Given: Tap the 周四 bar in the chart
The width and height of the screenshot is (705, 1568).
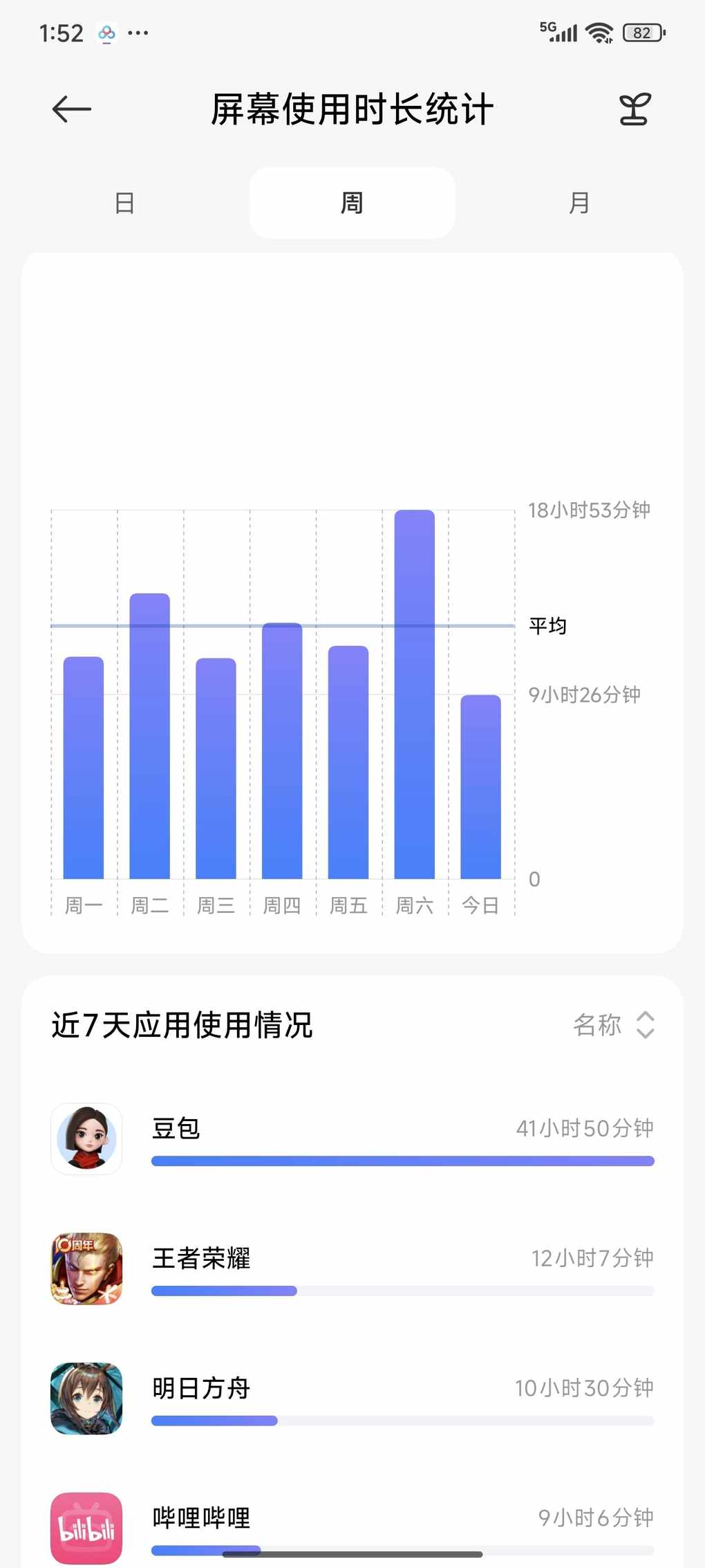Looking at the screenshot, I should click(282, 751).
